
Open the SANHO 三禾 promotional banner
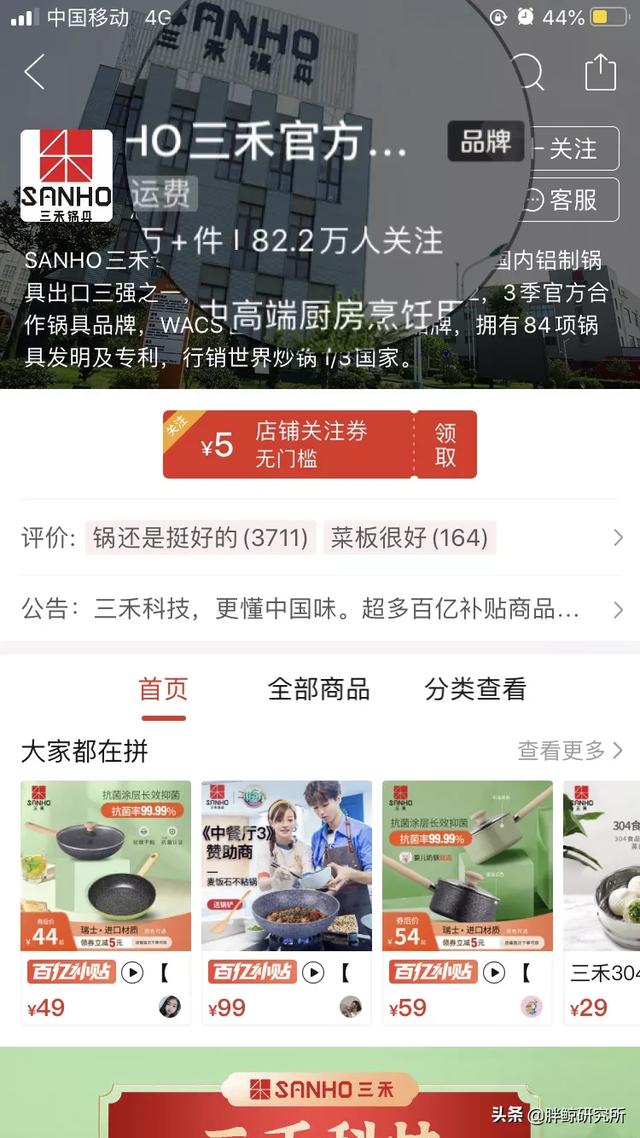point(320,1092)
